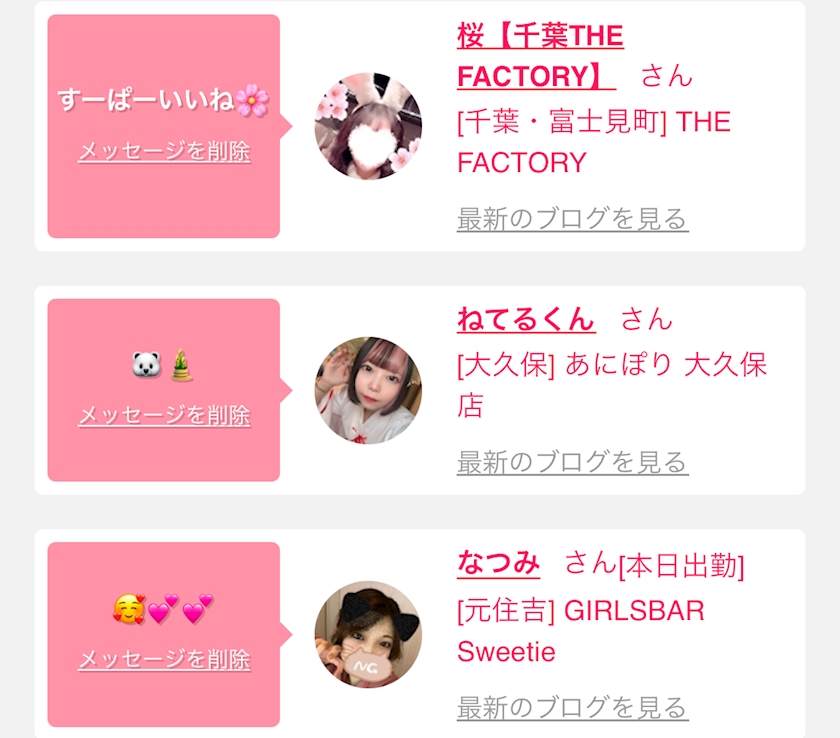Delete the すーぱーいいね message
This screenshot has width=840, height=738.
[164, 152]
